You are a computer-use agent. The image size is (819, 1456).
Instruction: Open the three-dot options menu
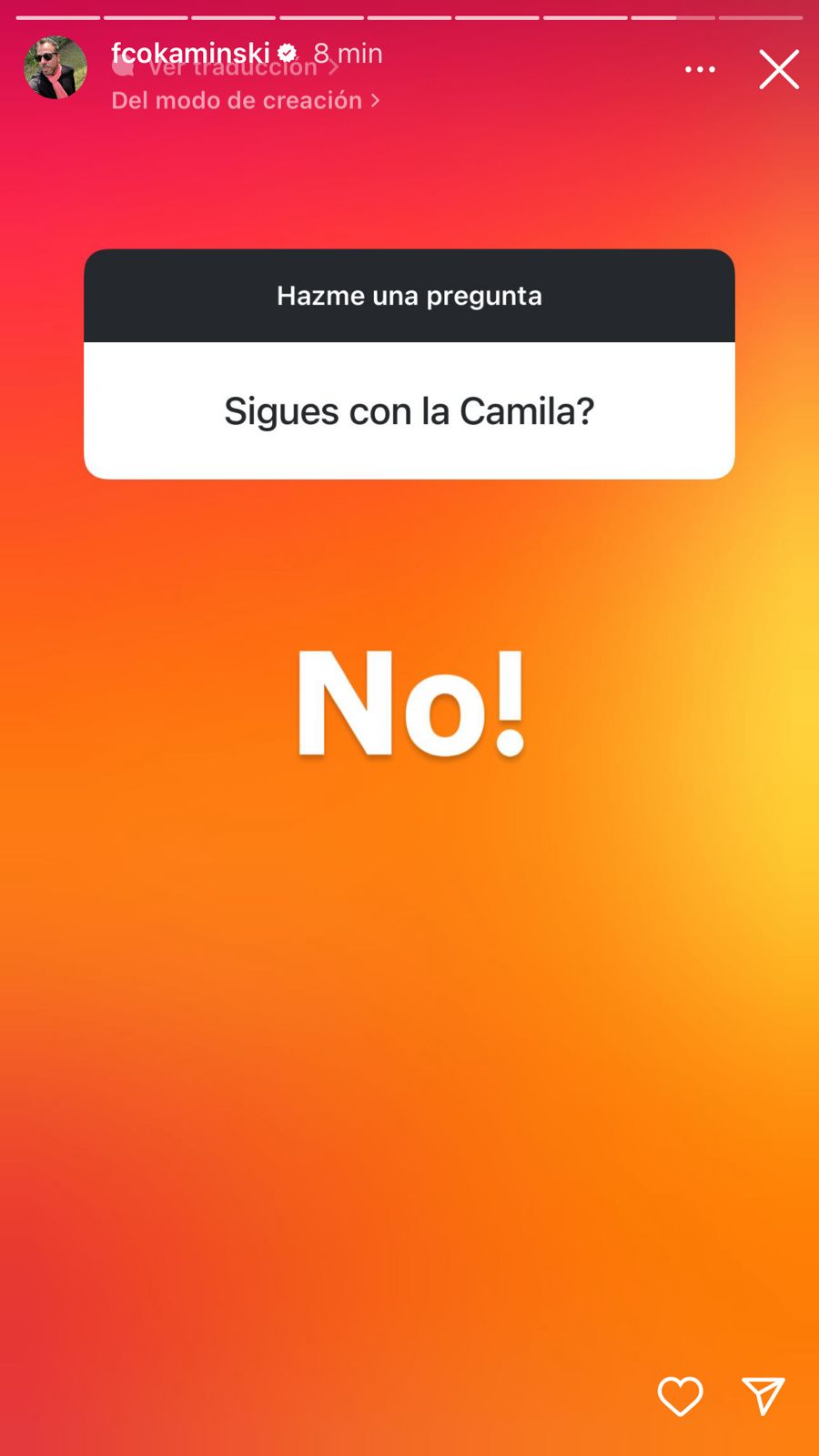pos(700,69)
